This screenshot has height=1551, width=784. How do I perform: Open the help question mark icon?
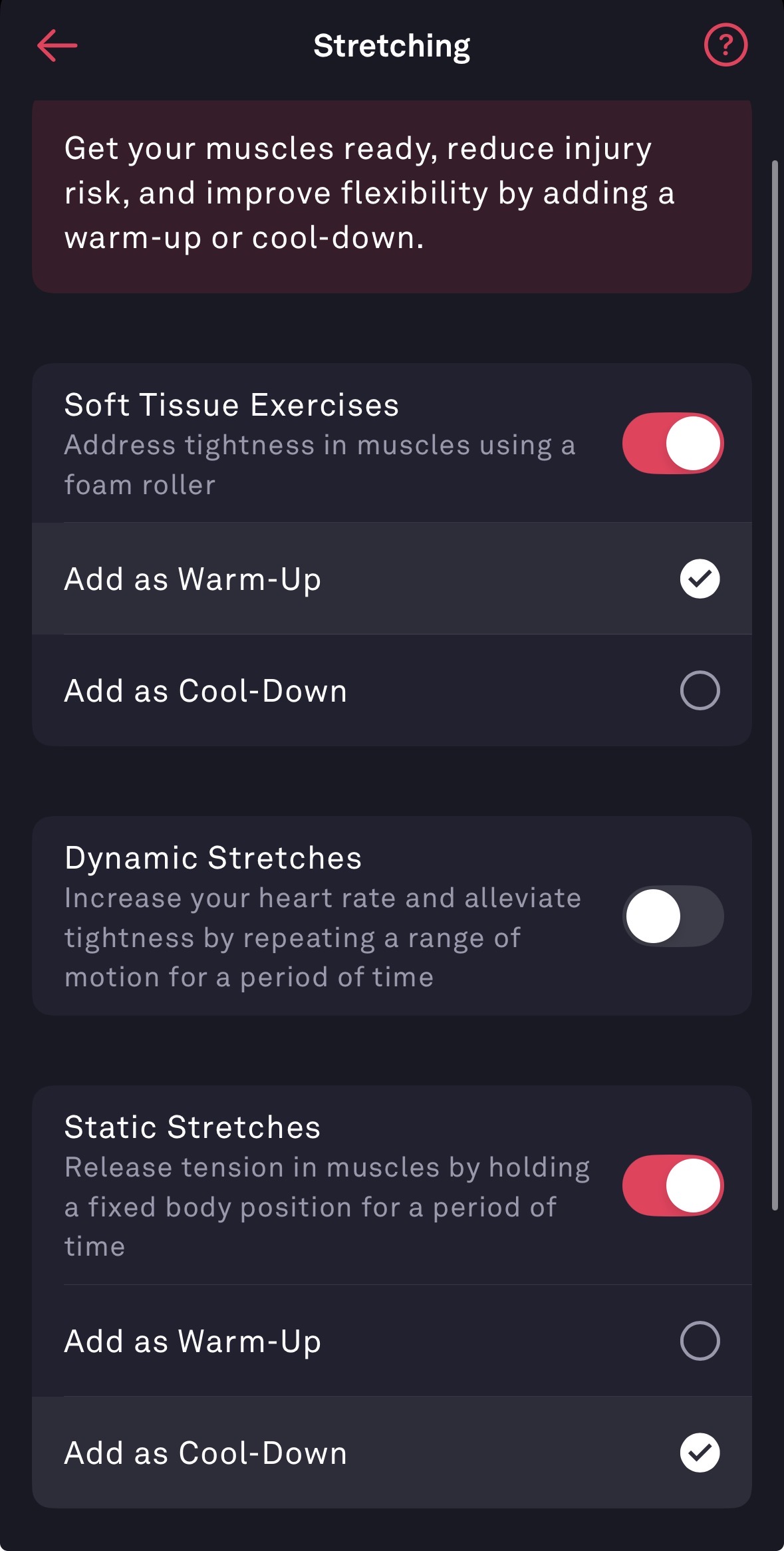click(725, 45)
